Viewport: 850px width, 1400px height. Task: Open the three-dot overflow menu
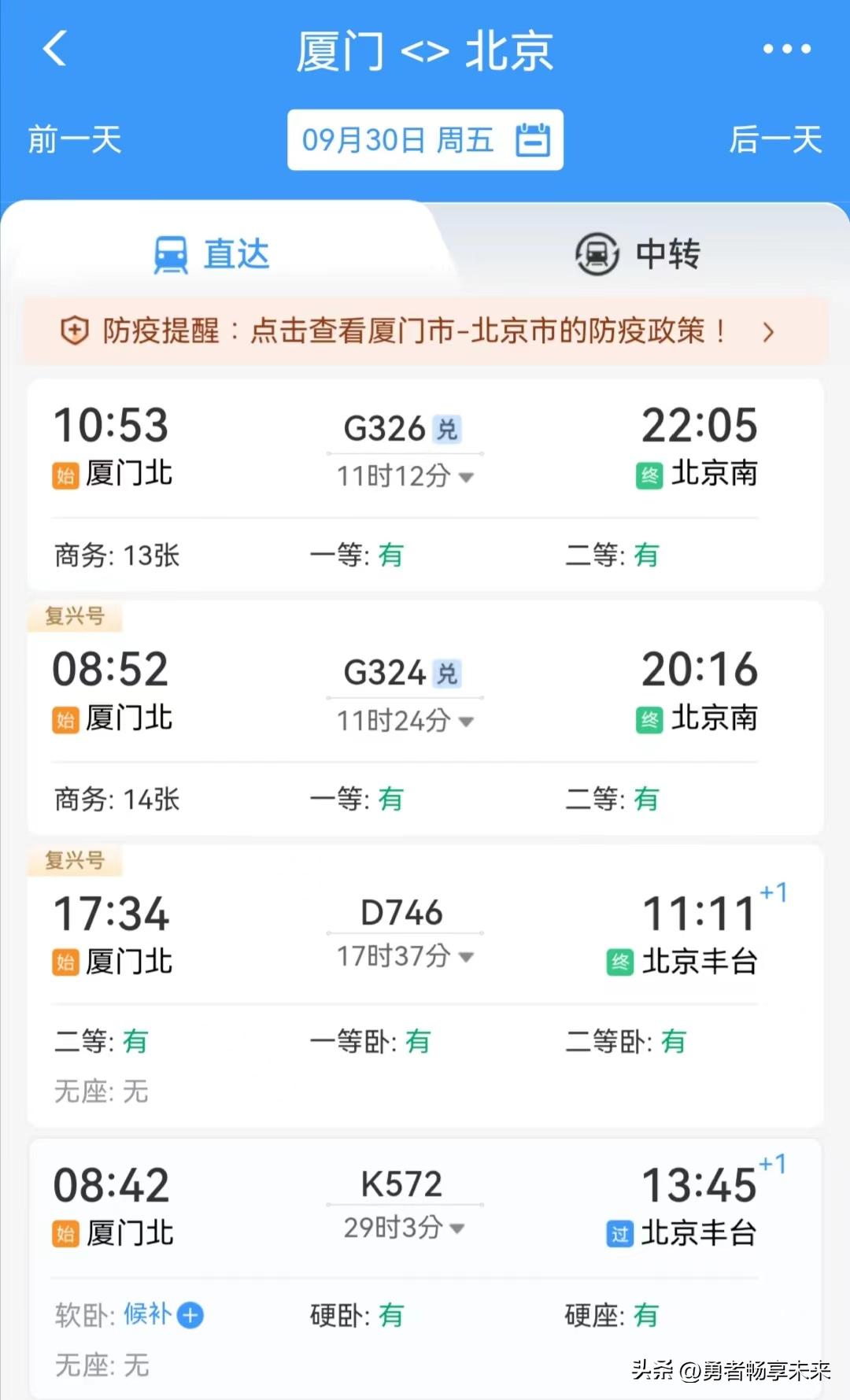786,49
